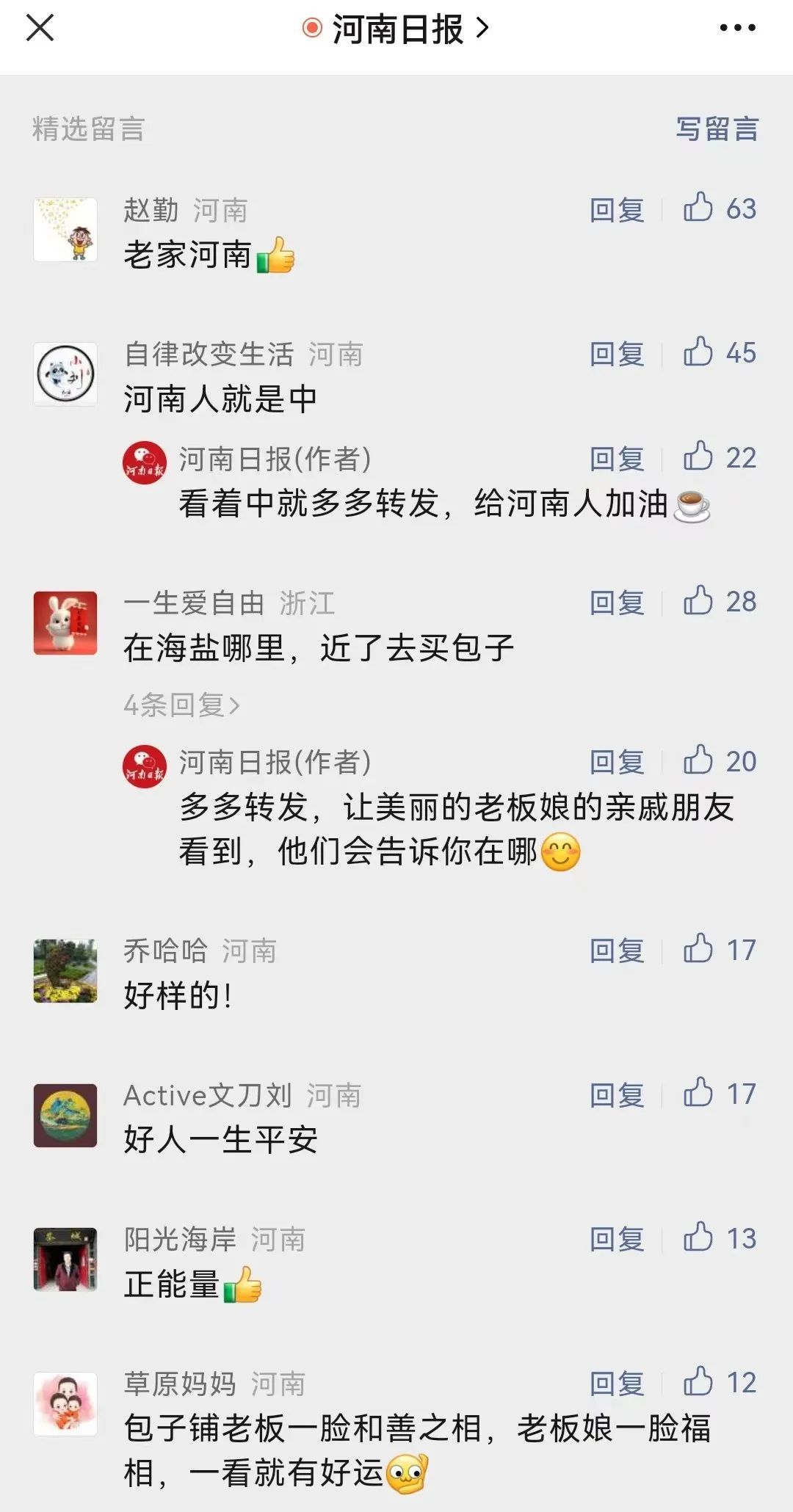Reply to 乔哈哈's comment

(617, 951)
